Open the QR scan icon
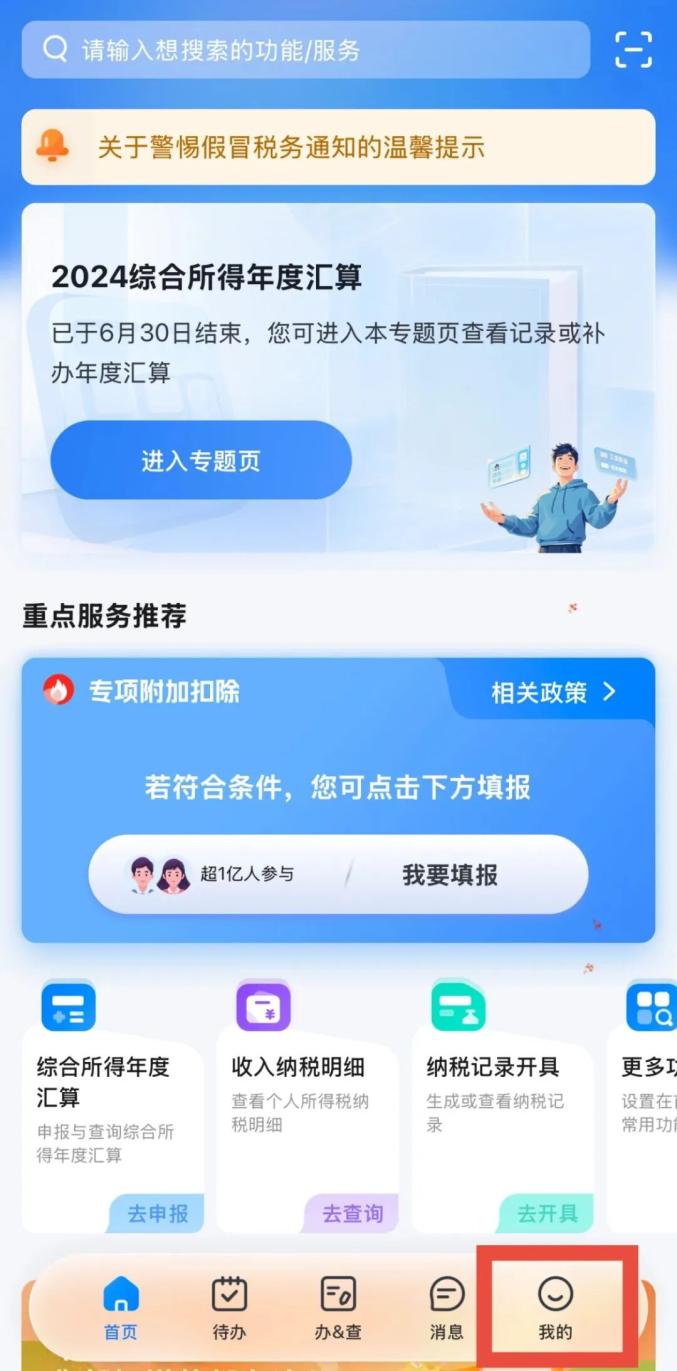This screenshot has width=677, height=1371. 633,50
